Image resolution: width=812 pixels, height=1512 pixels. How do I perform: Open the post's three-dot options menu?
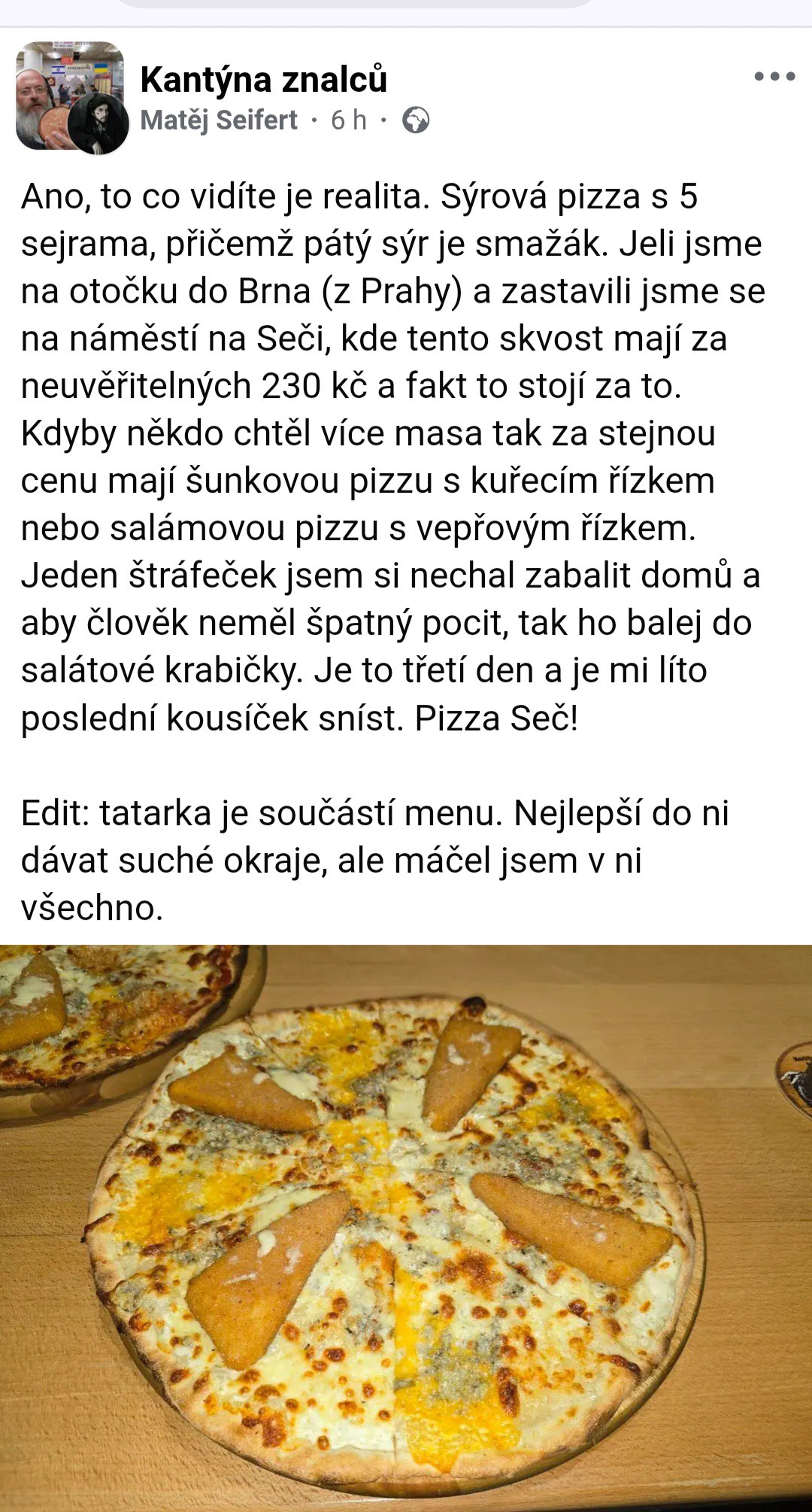coord(774,77)
